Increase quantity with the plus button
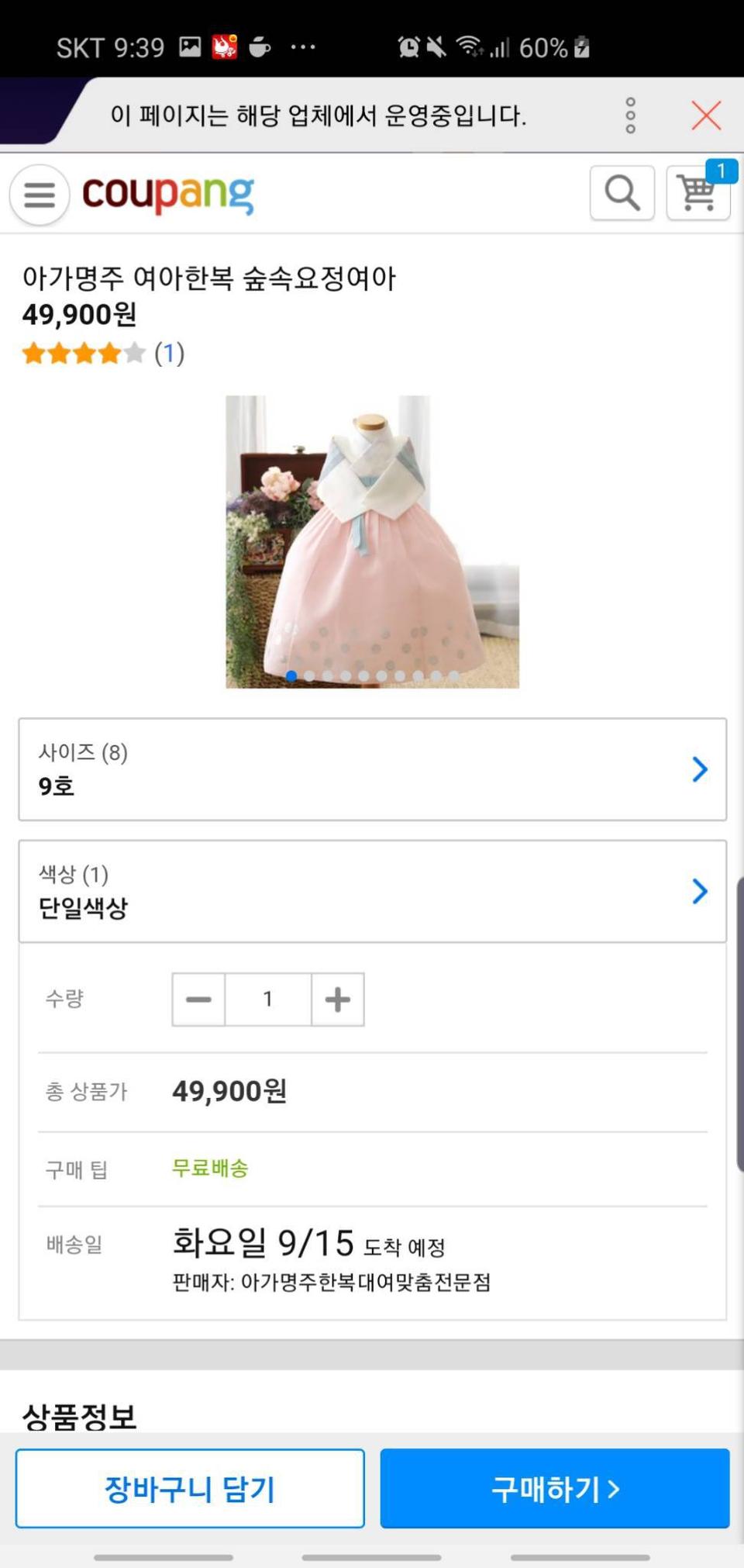The width and height of the screenshot is (744, 1568). [x=336, y=999]
